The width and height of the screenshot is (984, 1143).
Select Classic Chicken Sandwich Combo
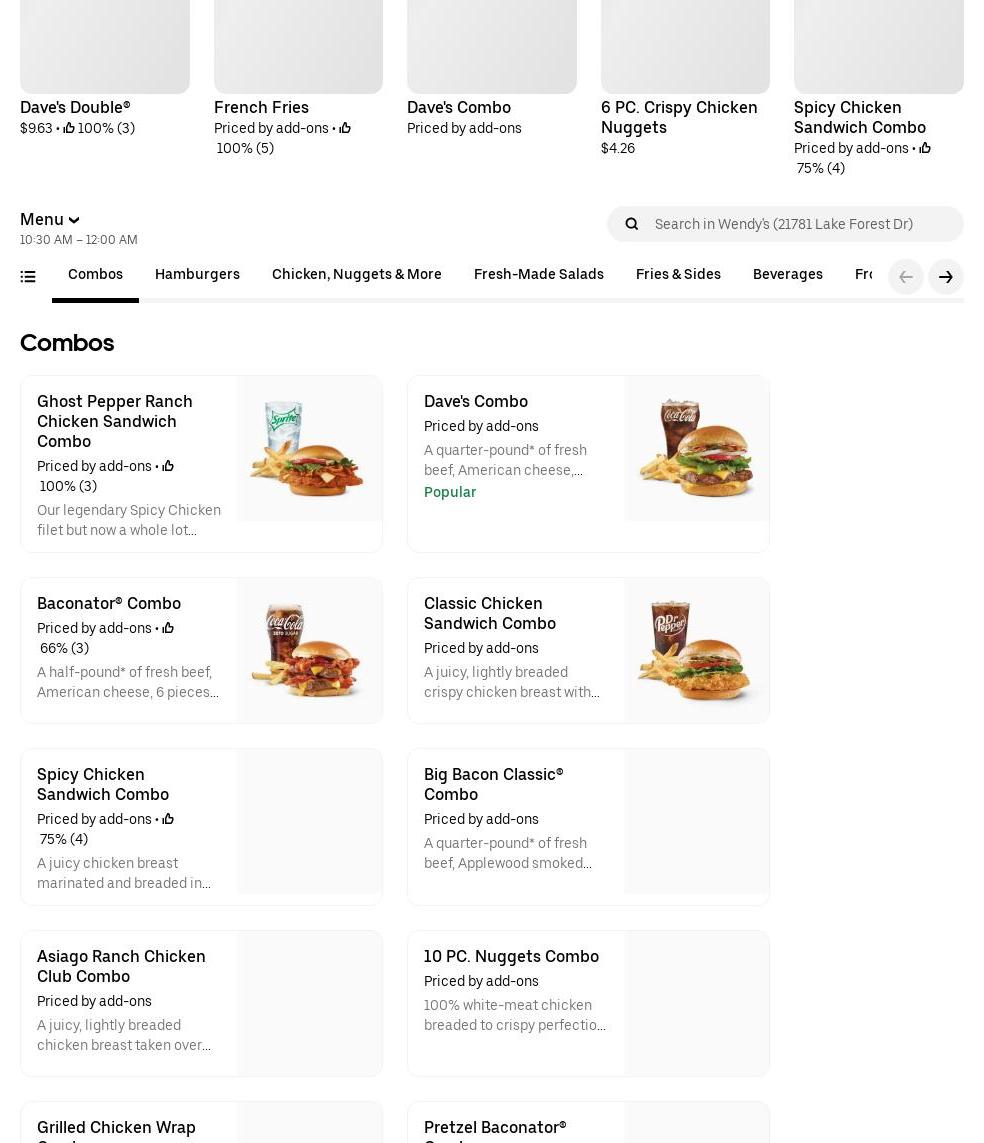point(588,650)
